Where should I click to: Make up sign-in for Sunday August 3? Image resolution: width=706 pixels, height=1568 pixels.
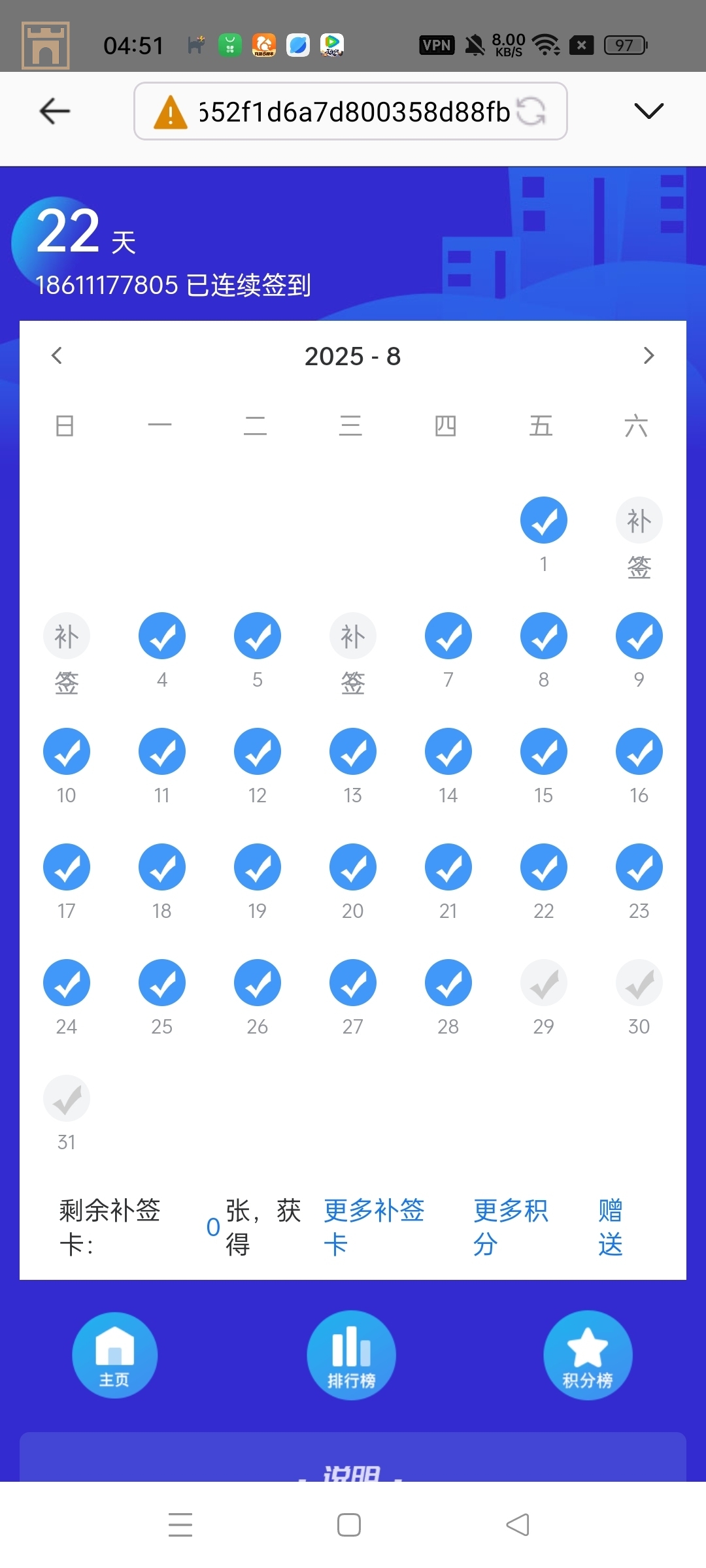pos(67,636)
